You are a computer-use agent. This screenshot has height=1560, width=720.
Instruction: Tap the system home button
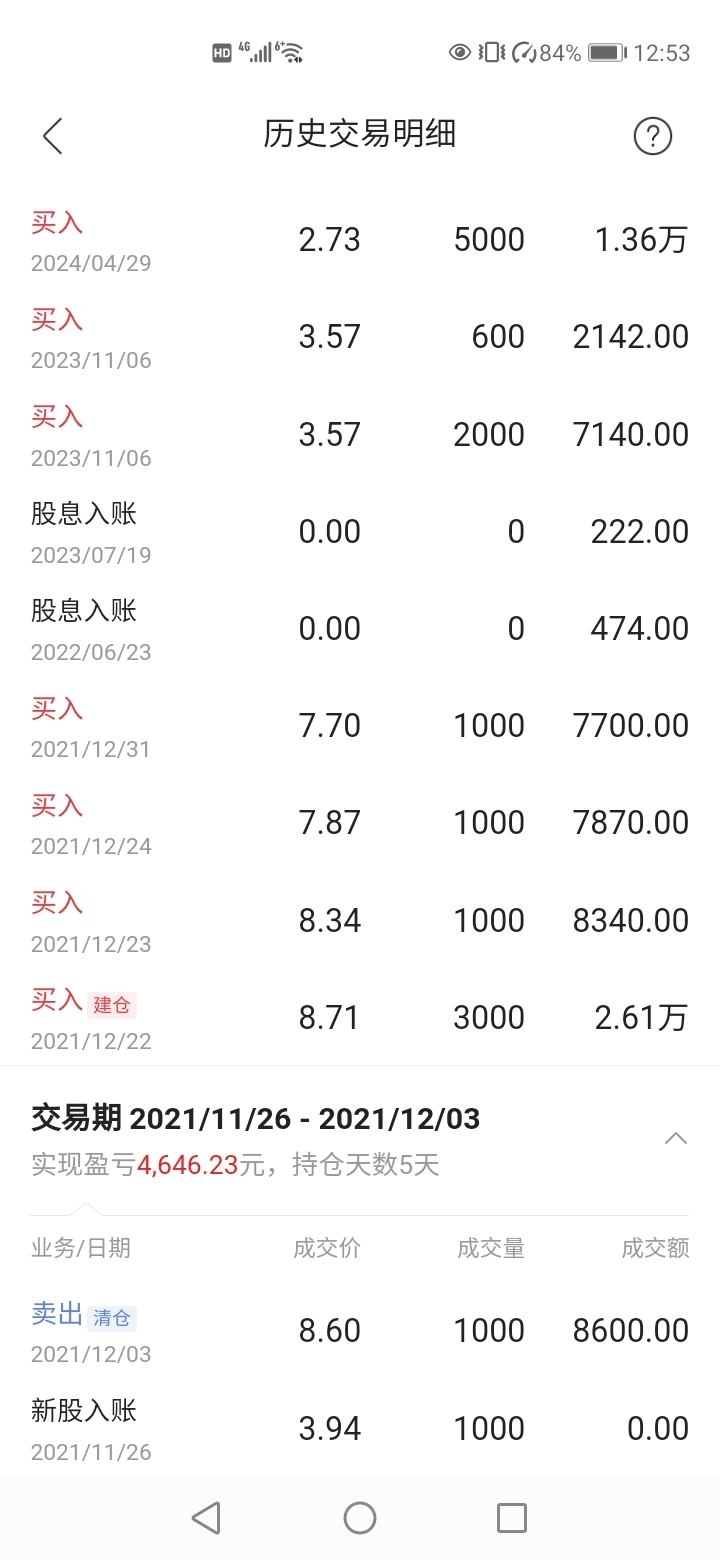[360, 1518]
